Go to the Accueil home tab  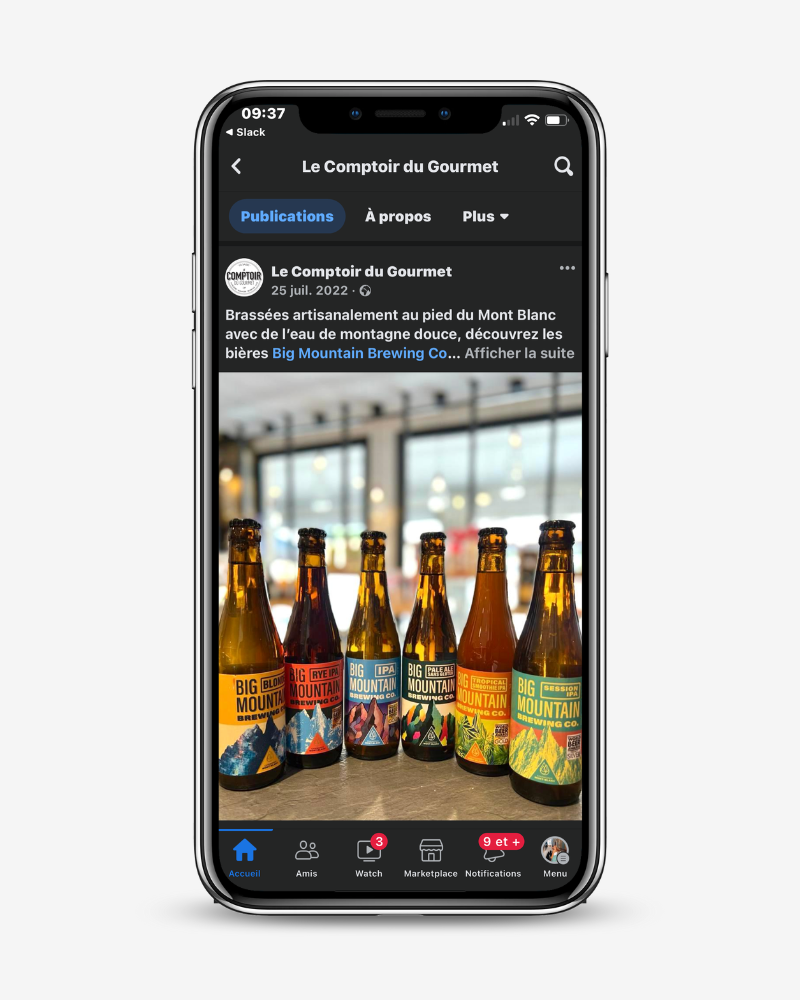click(x=244, y=857)
